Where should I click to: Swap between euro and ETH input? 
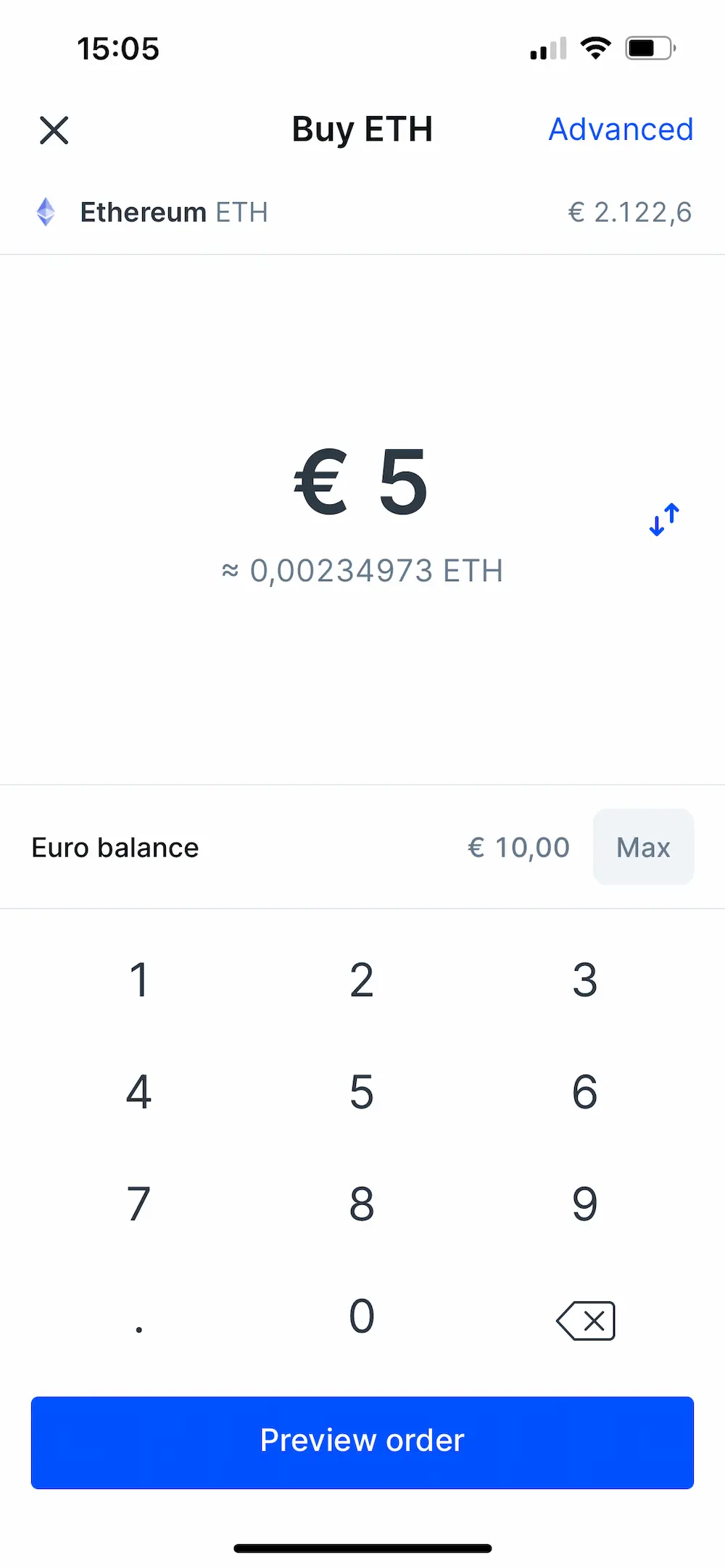click(664, 519)
